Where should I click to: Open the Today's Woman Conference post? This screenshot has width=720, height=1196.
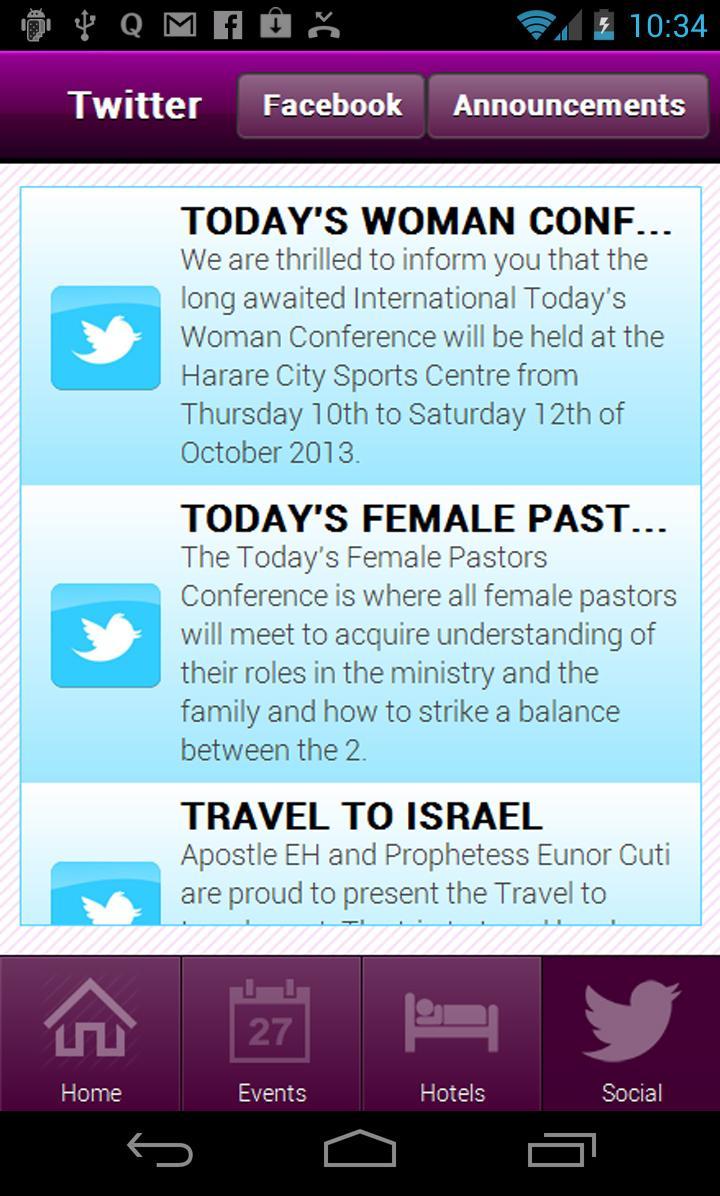pyautogui.click(x=360, y=336)
